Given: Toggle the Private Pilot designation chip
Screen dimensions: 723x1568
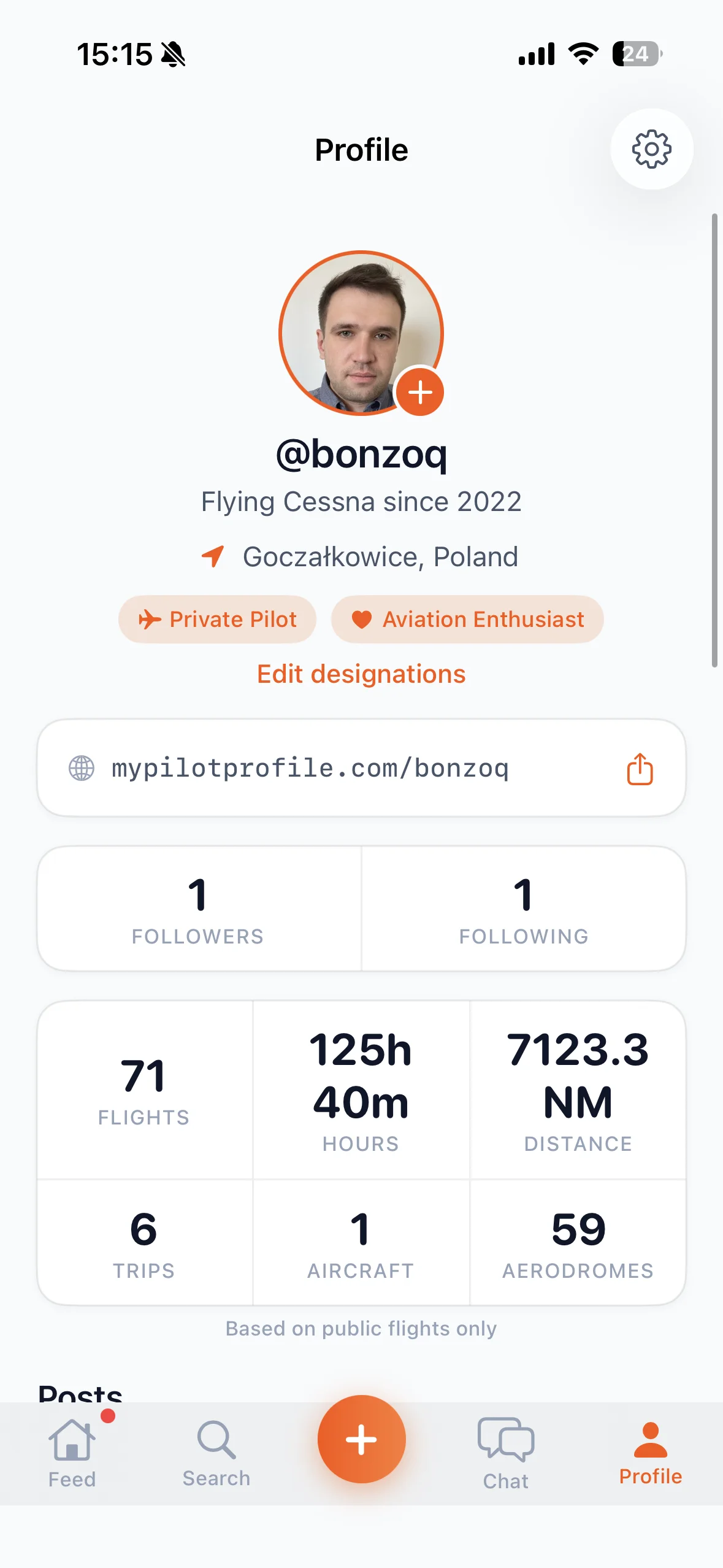Looking at the screenshot, I should [217, 620].
